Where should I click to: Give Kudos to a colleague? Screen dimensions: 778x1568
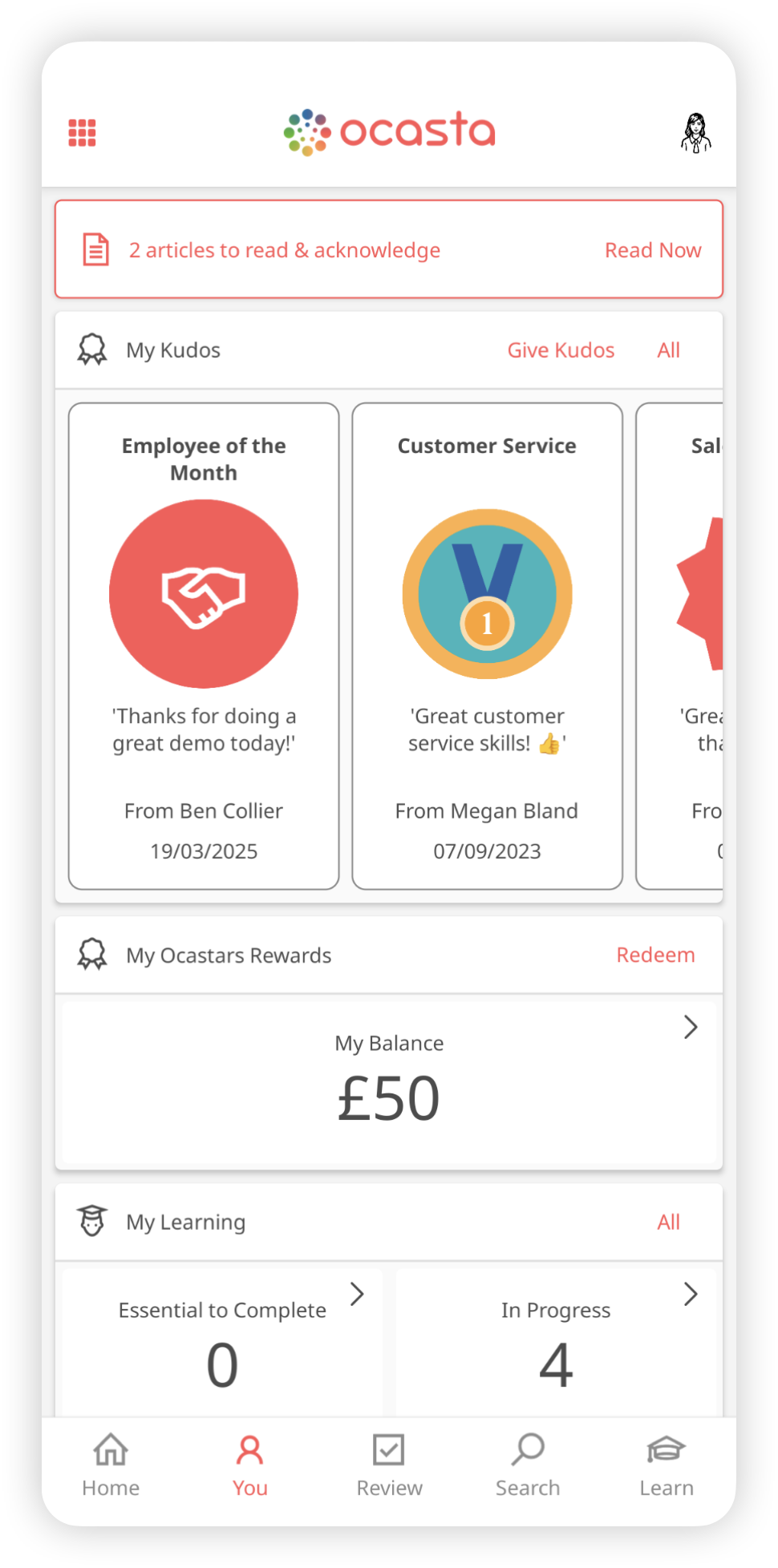(x=561, y=350)
